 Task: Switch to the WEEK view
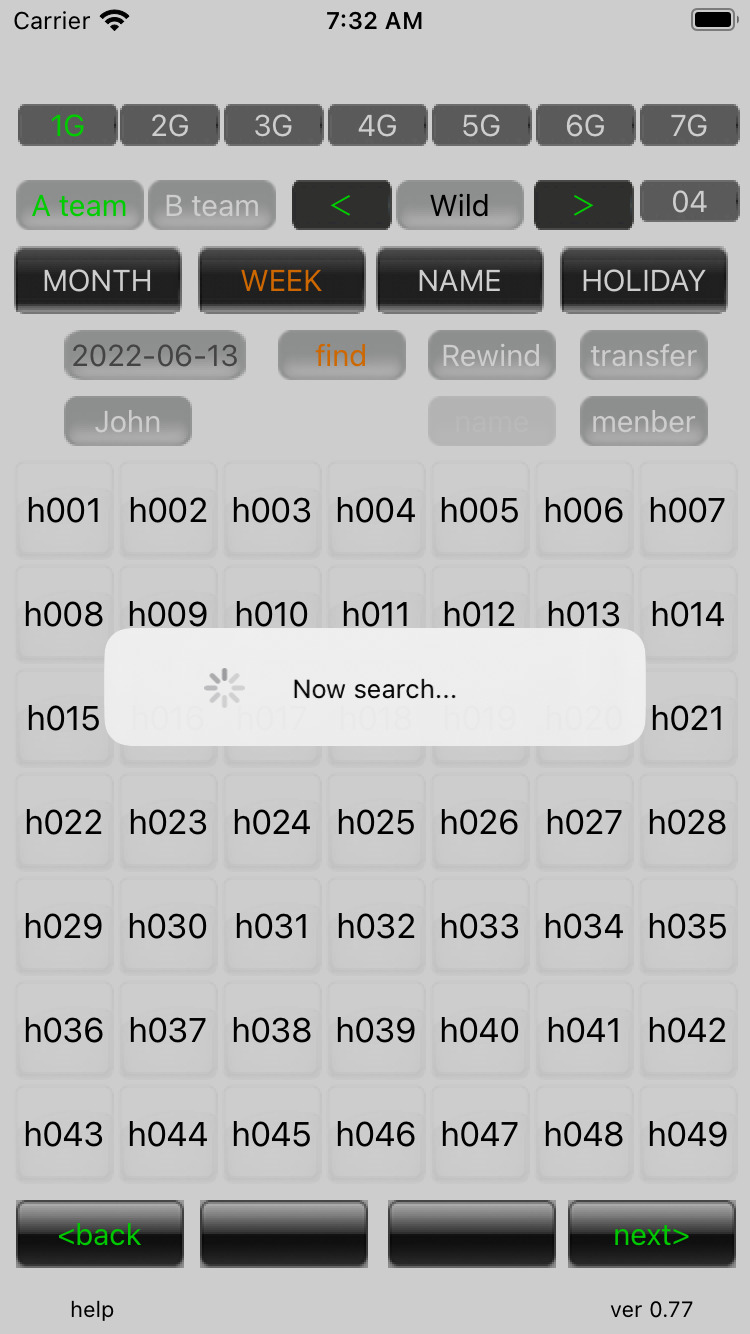click(282, 281)
